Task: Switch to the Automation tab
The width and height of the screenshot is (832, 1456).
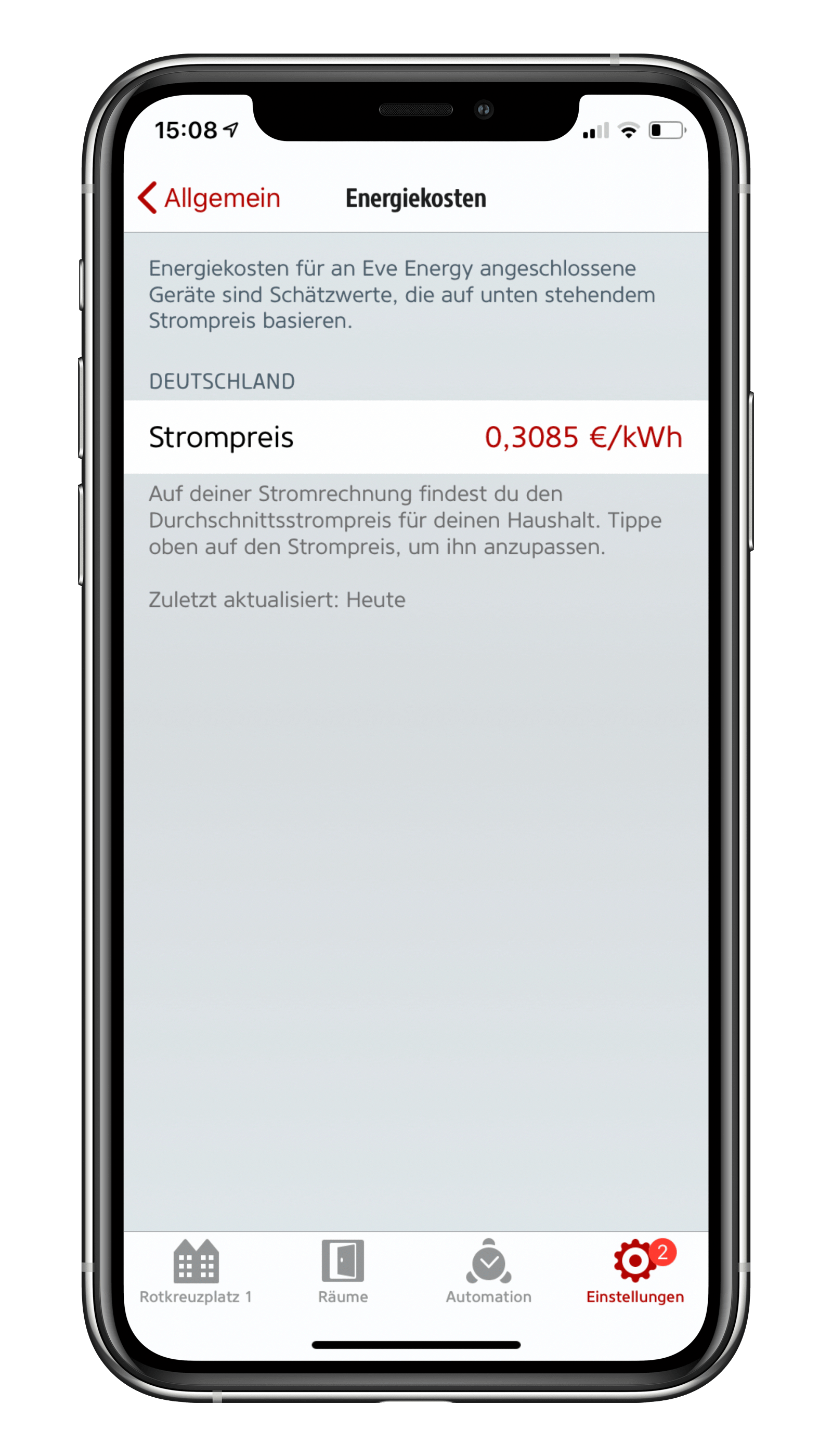Action: (489, 1271)
